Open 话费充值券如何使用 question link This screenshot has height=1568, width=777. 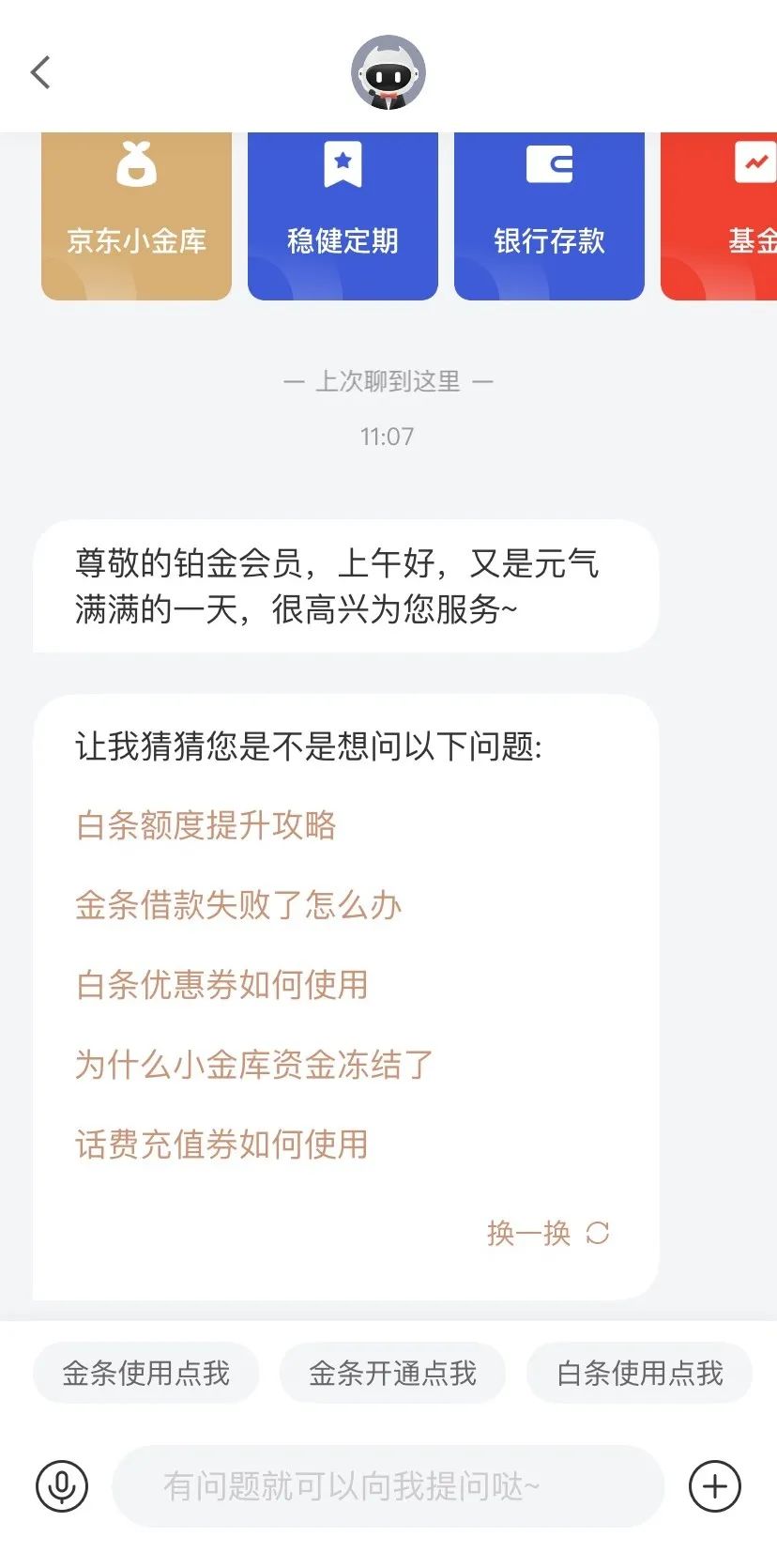tap(221, 1145)
